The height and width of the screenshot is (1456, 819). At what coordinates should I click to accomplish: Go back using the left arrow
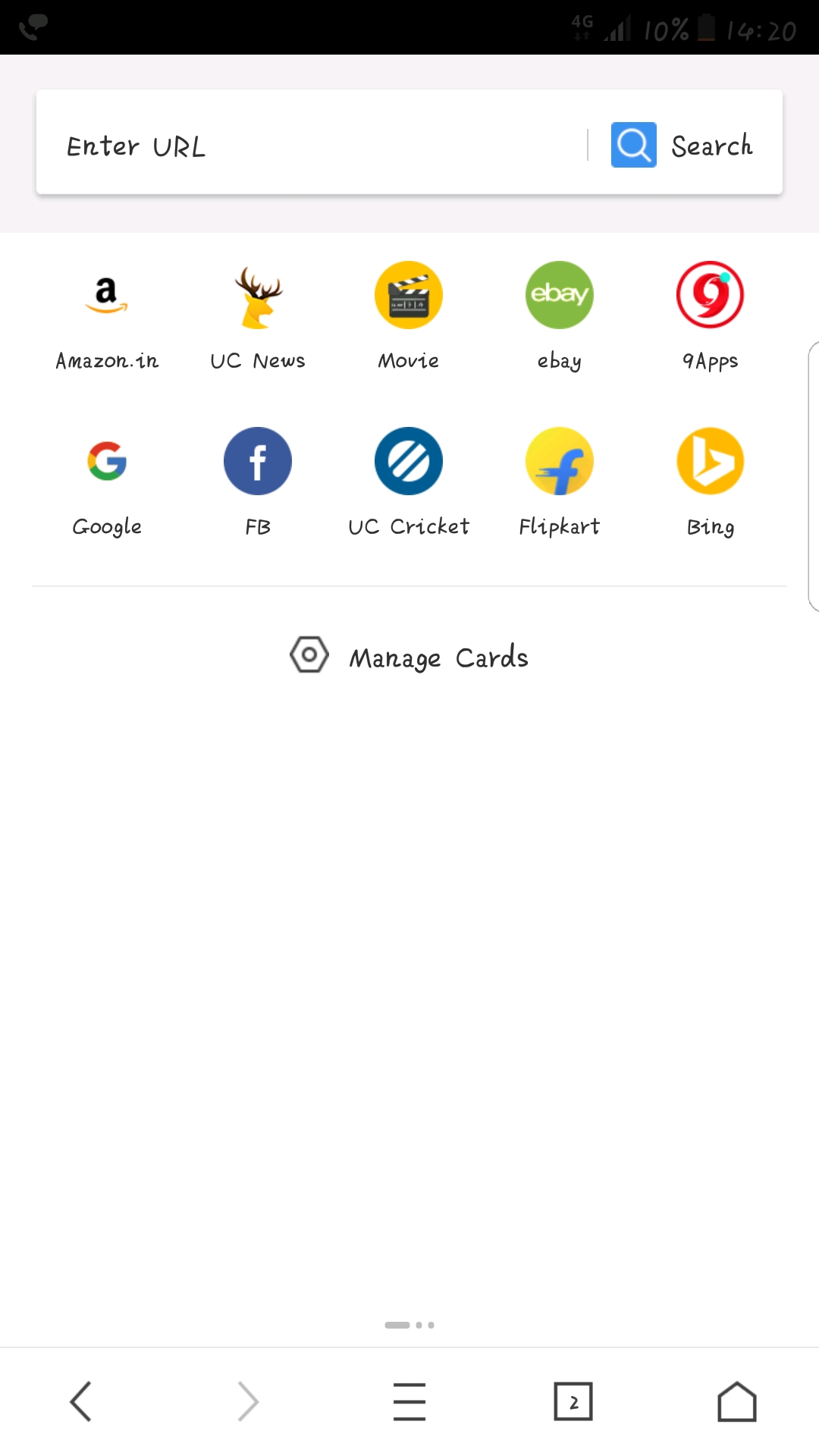(81, 1401)
